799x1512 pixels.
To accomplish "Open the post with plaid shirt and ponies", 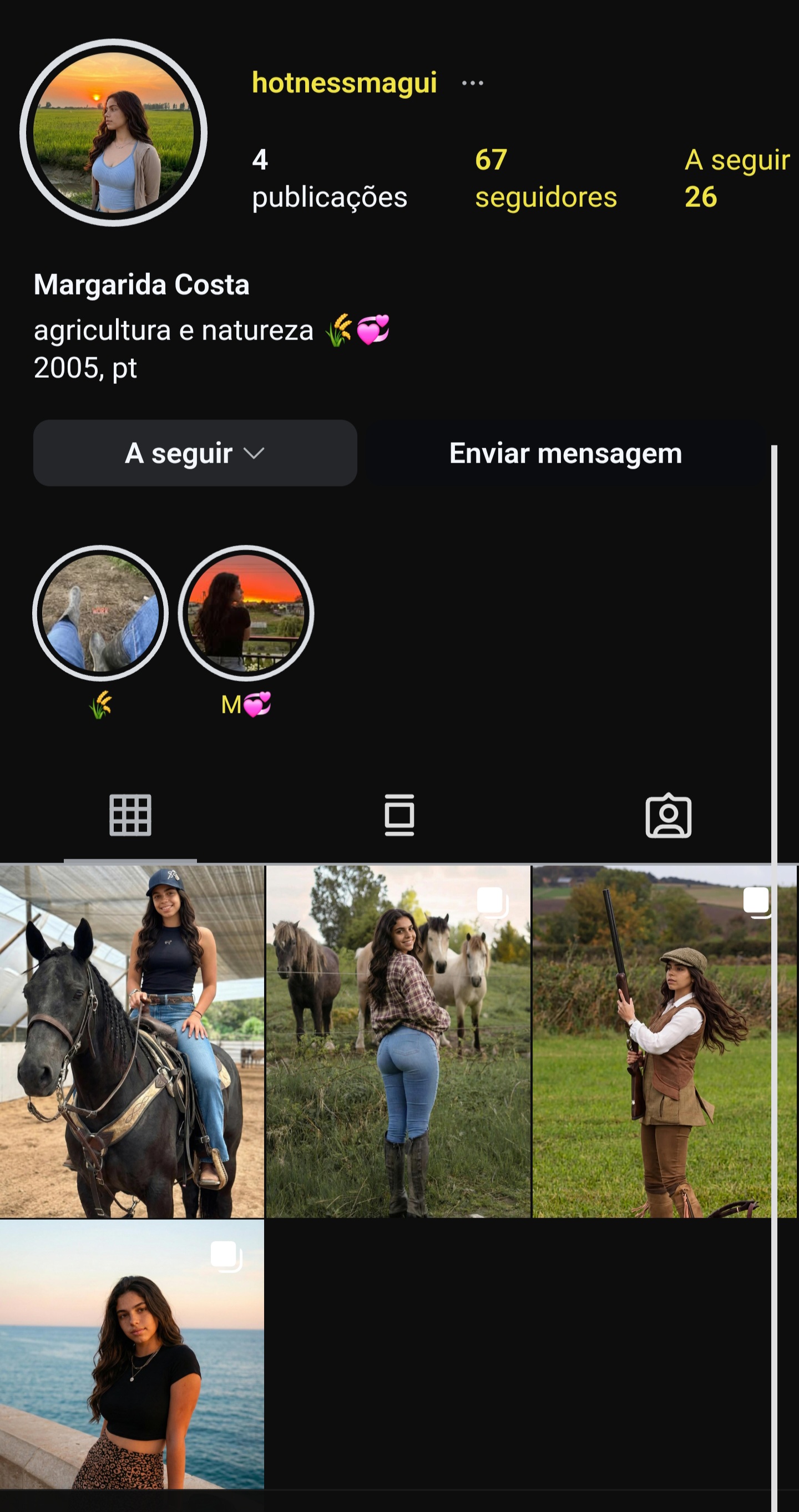I will [x=398, y=1041].
